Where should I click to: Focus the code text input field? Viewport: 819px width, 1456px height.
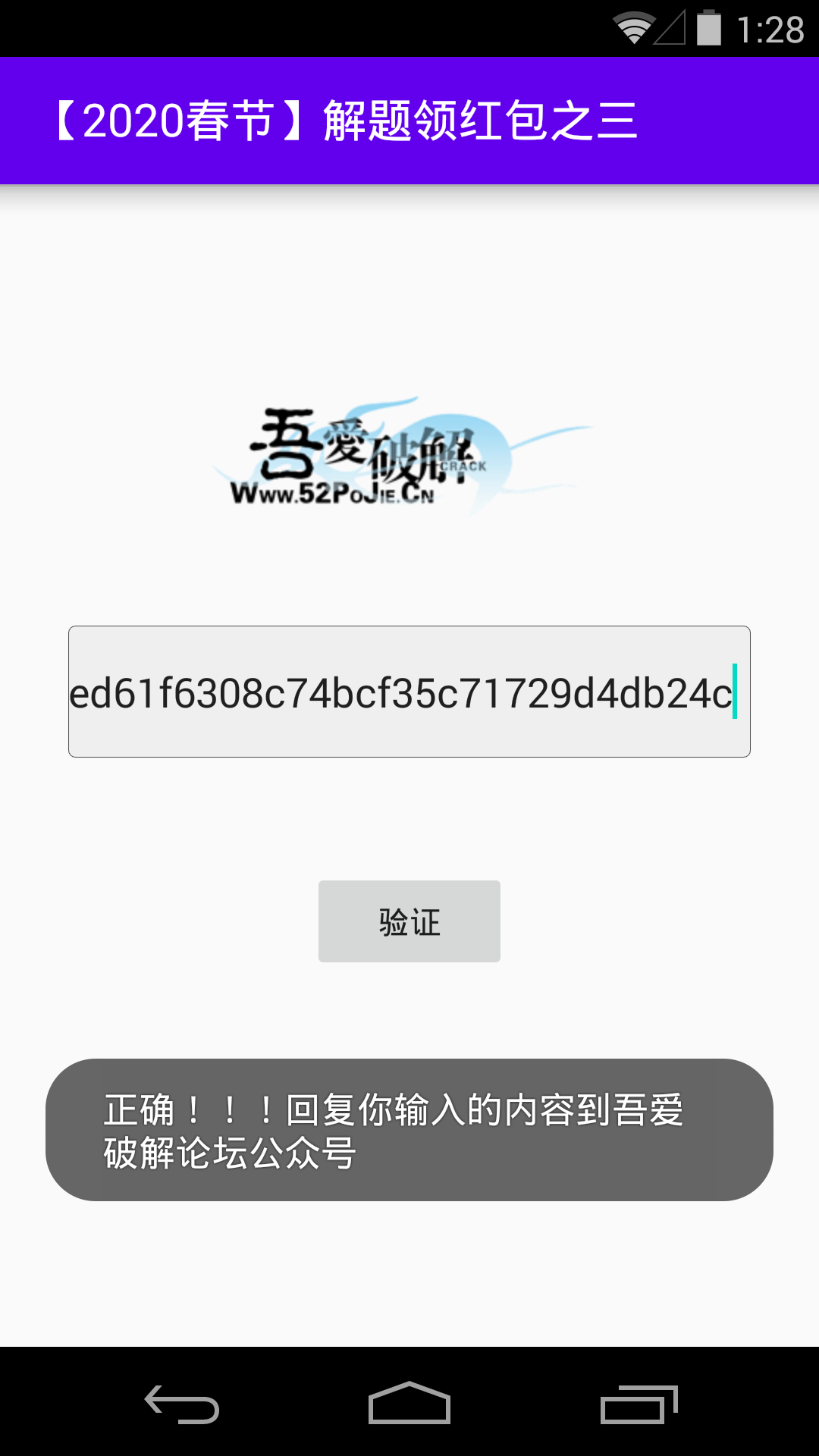coord(409,692)
